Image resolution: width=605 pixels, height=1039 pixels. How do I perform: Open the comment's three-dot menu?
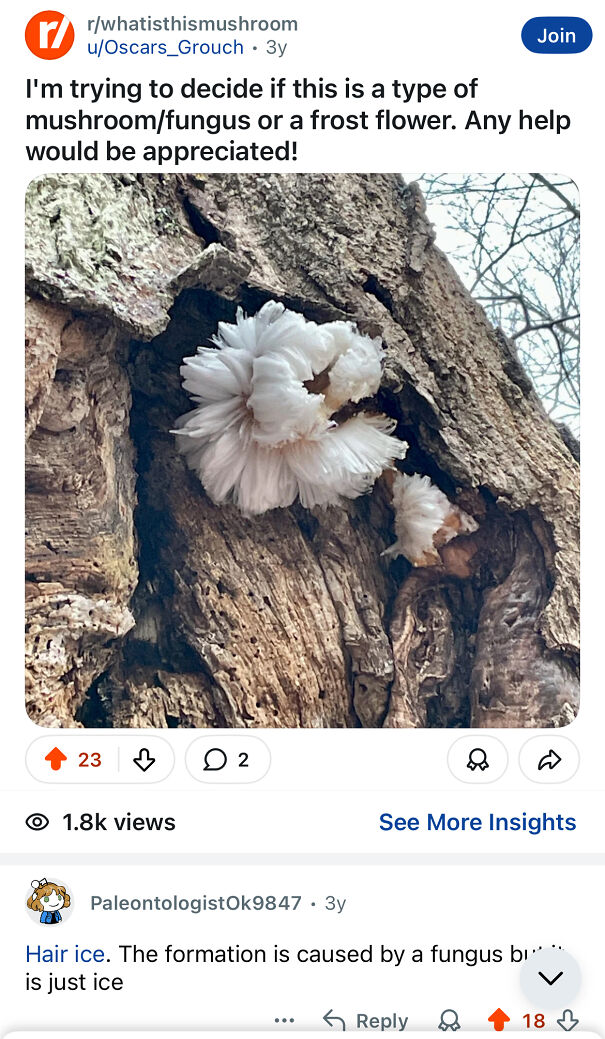[x=284, y=1020]
